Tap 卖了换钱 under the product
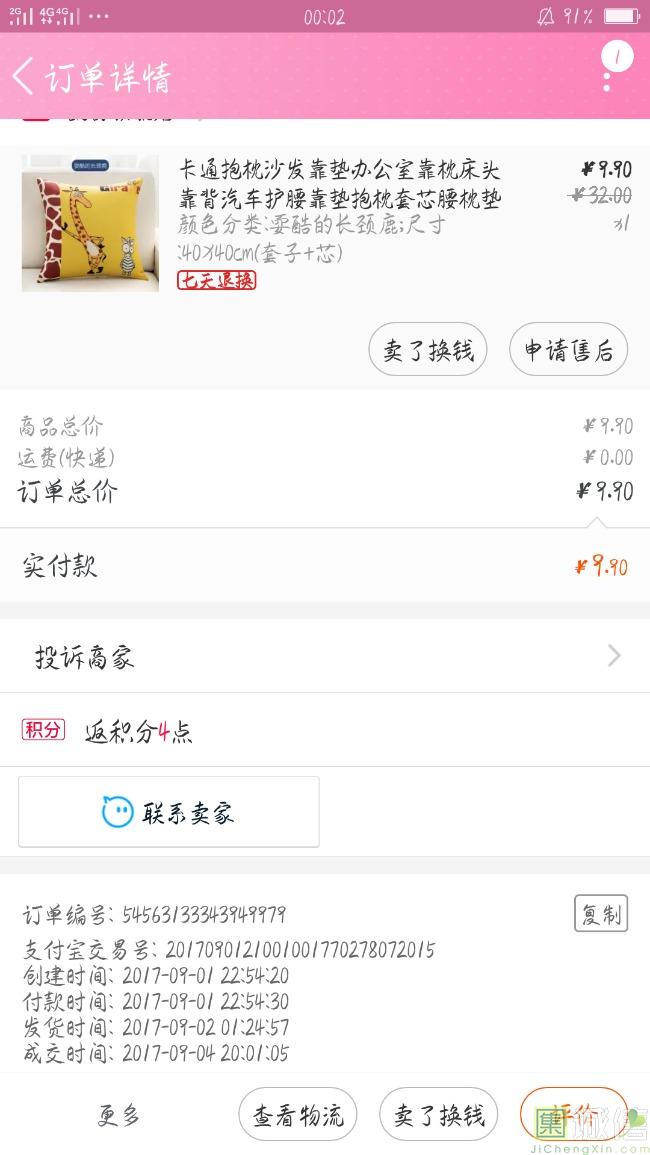 [427, 350]
